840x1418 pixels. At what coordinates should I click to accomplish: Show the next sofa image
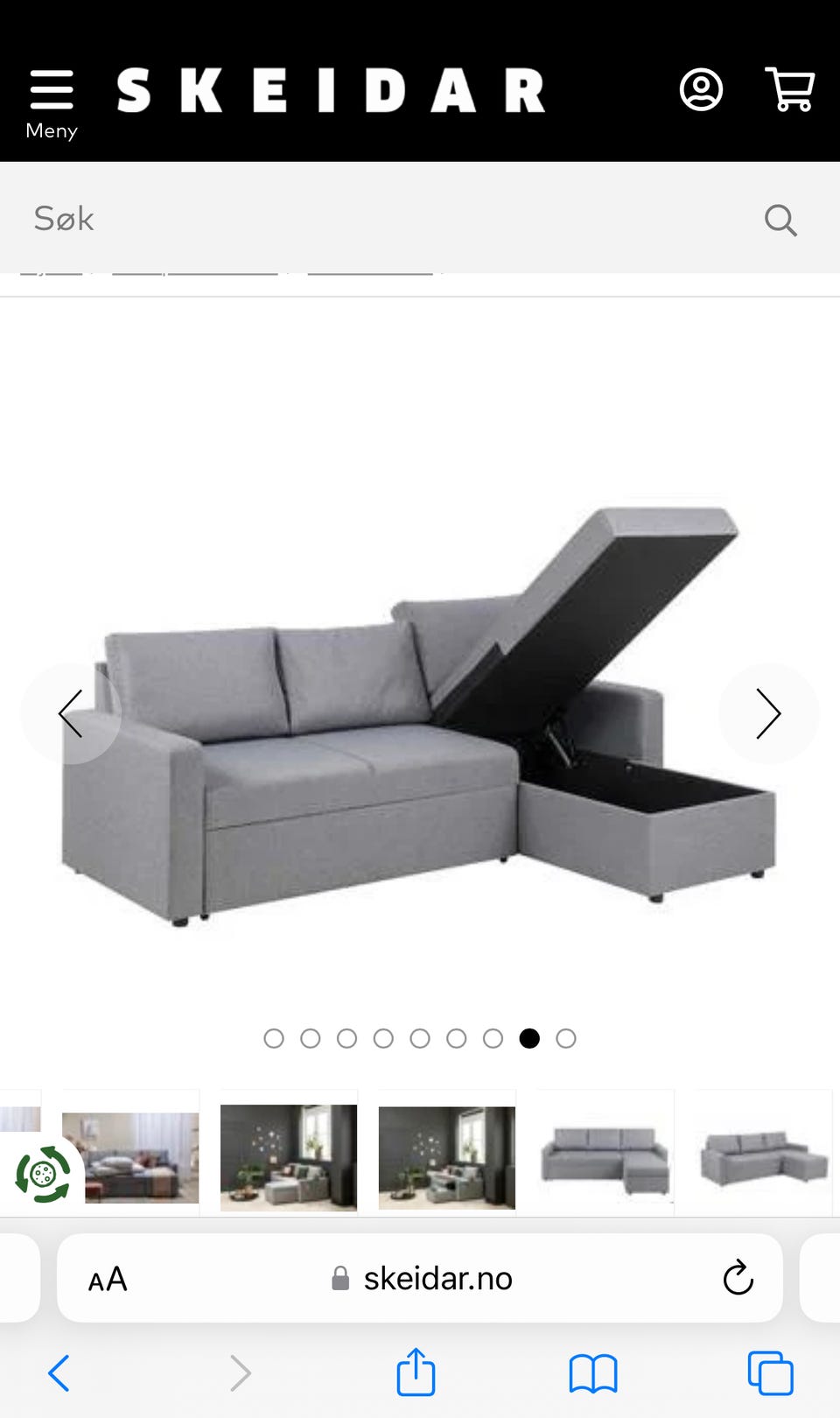click(768, 713)
